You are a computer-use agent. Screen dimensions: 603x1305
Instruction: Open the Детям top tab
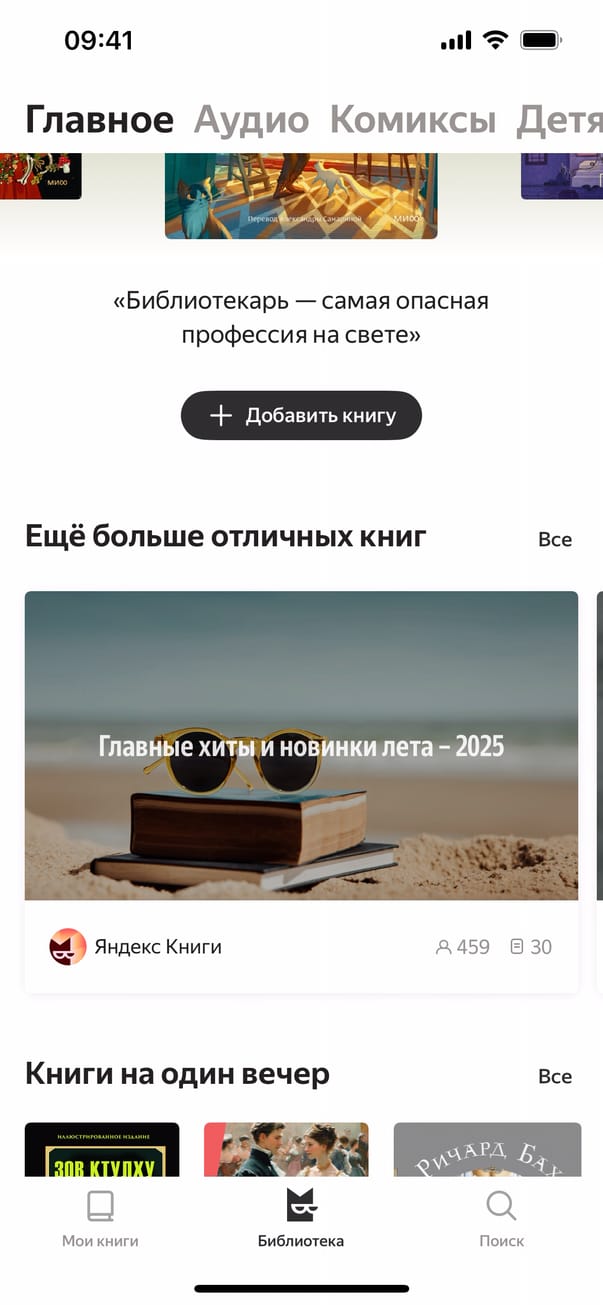coord(560,120)
